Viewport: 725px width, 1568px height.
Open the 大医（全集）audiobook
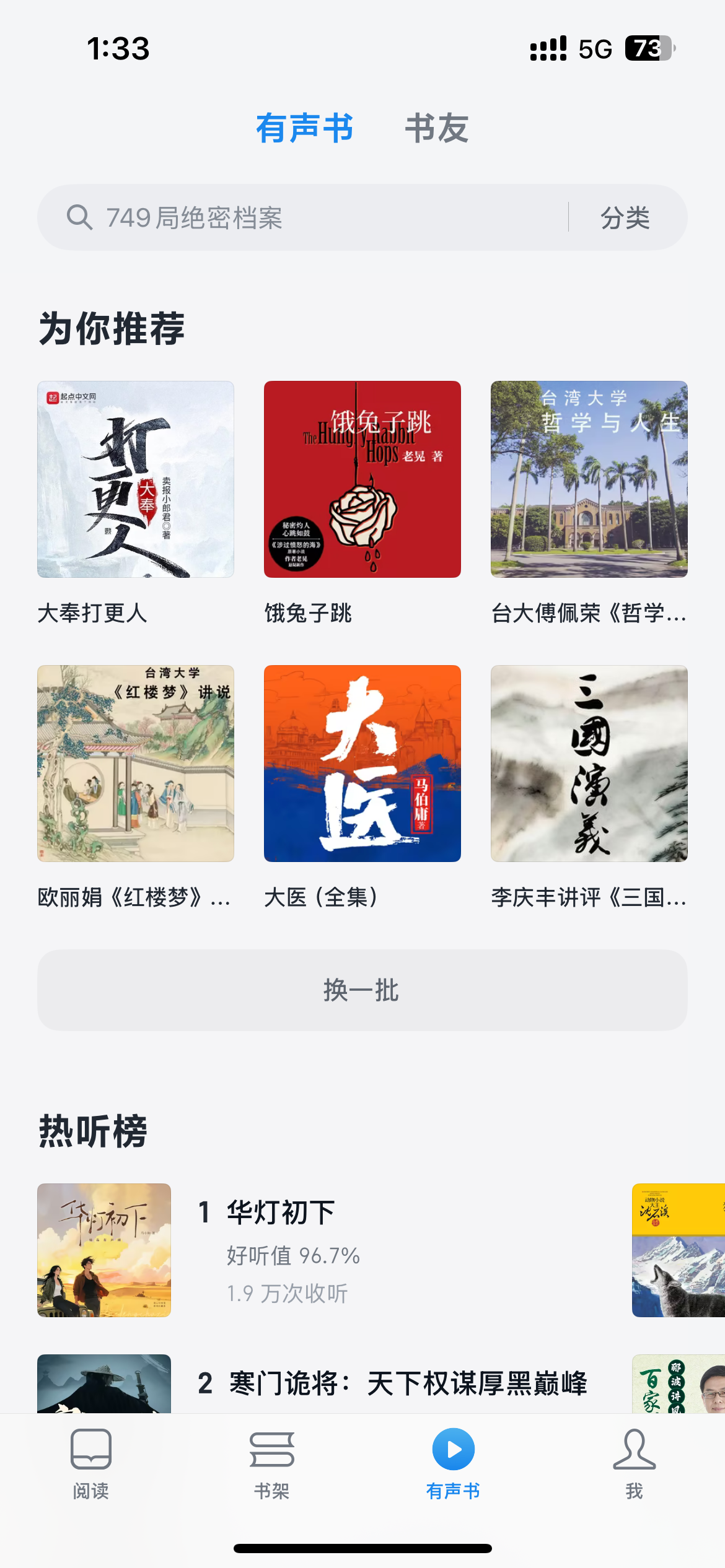[362, 764]
